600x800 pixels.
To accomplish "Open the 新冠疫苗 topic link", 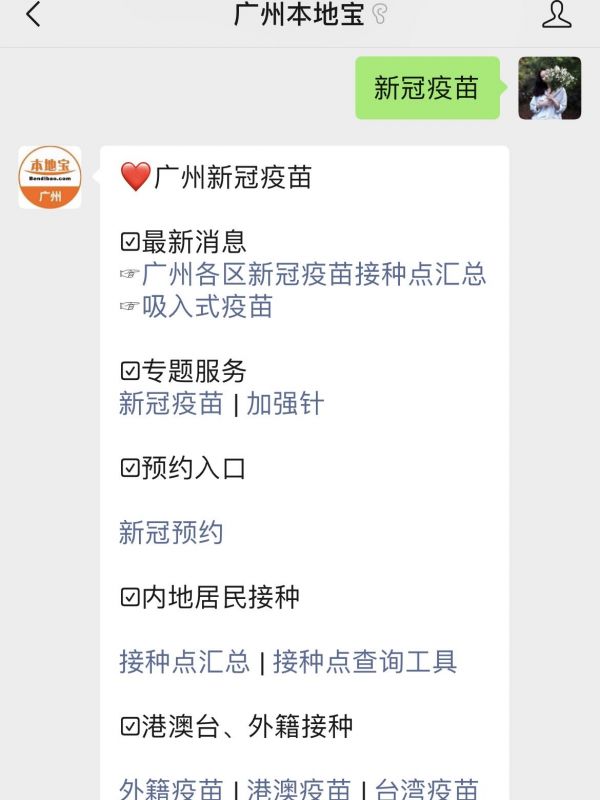I will coord(171,404).
